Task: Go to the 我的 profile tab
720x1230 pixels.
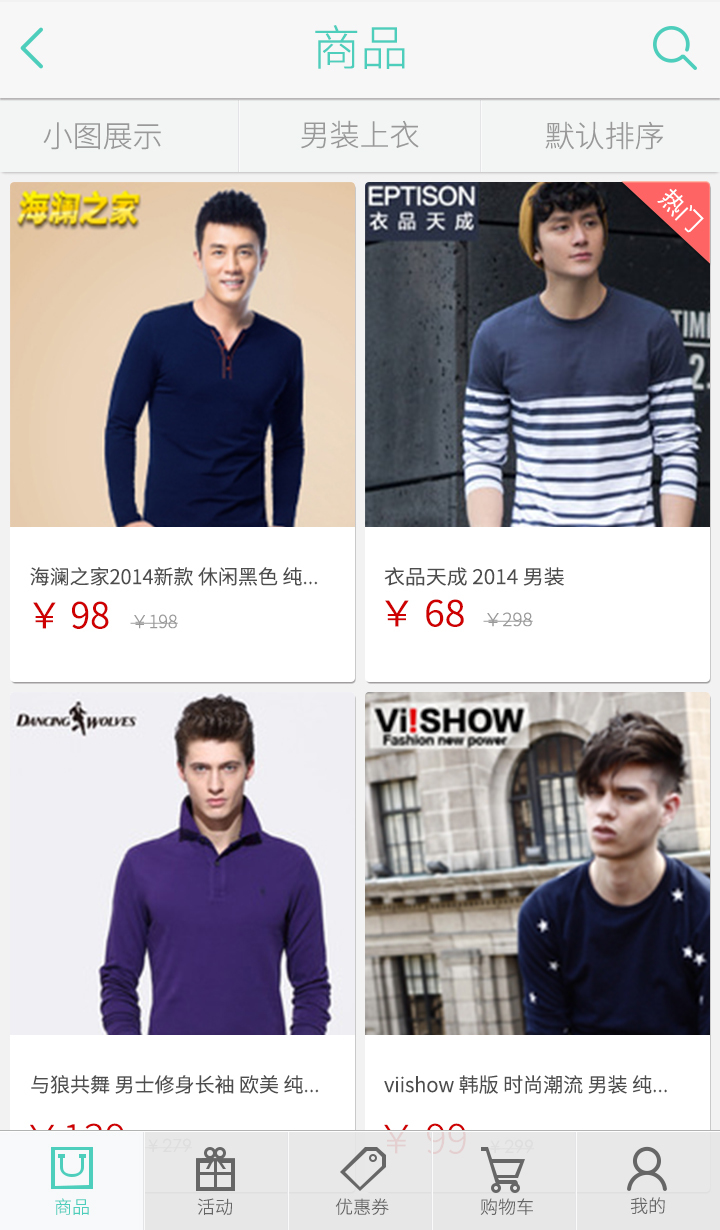Action: (647, 1181)
